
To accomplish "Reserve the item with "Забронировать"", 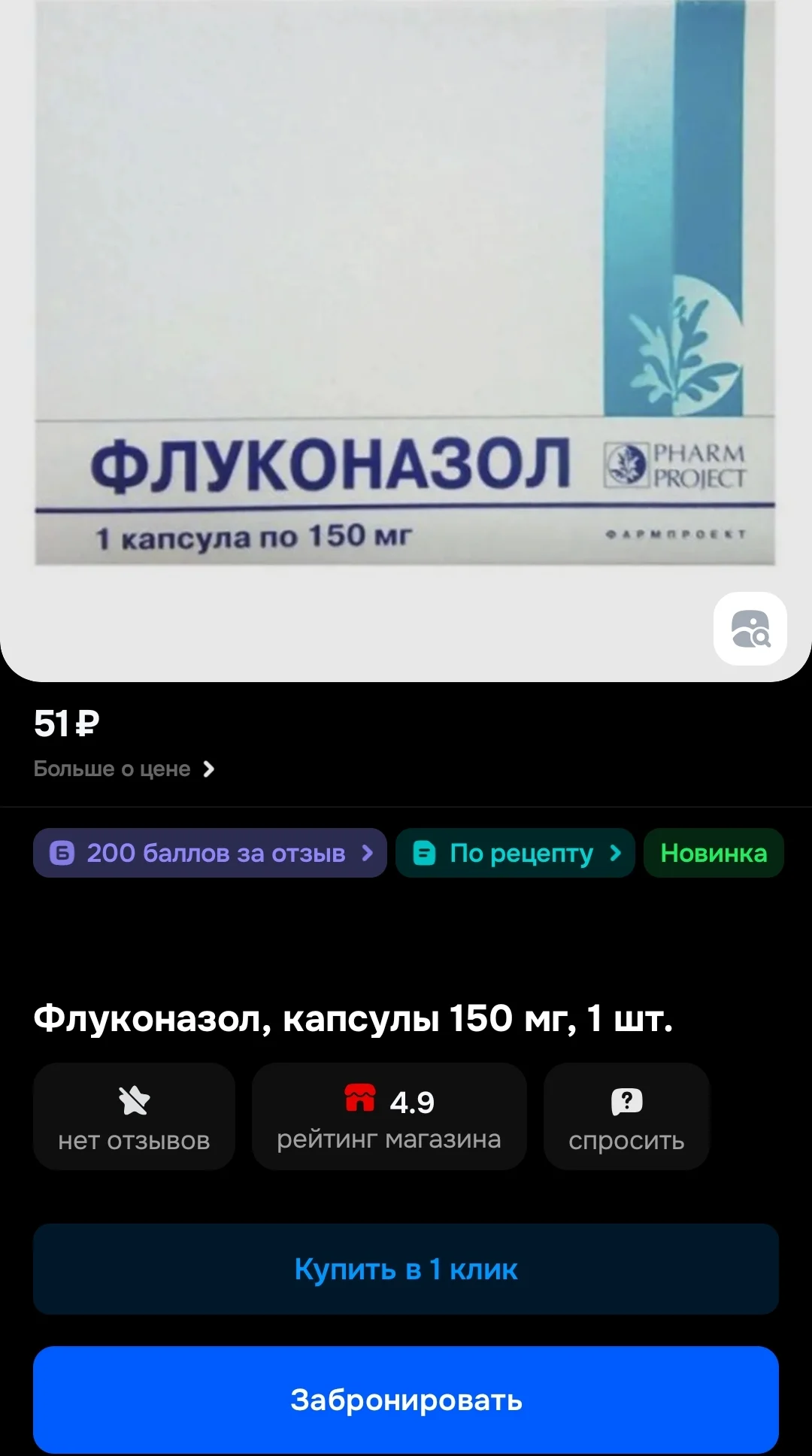I will (x=406, y=1400).
